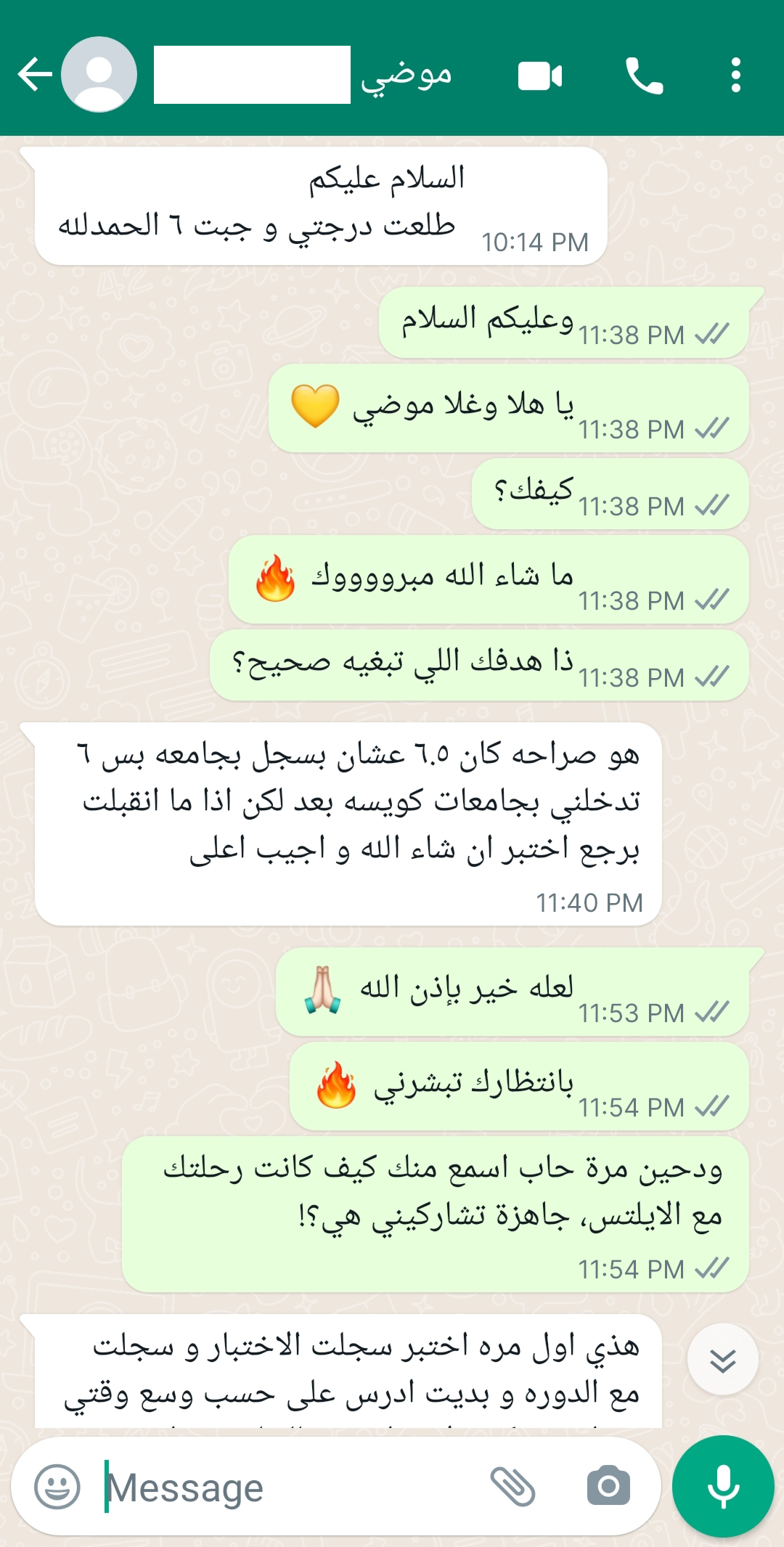Open the camera to send a photo
Viewport: 784px width, 1547px height.
(x=608, y=1486)
